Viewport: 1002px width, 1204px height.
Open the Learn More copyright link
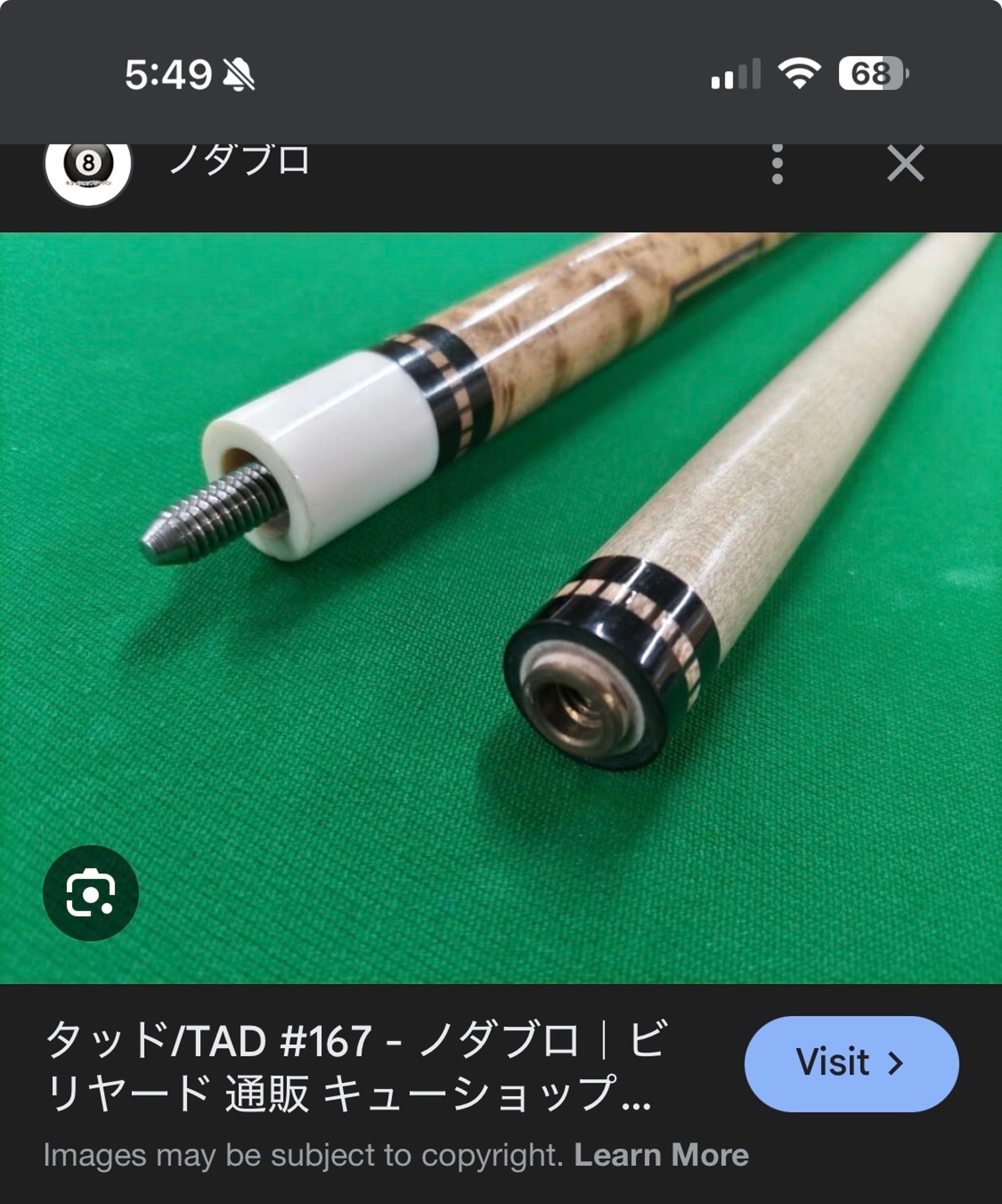tap(661, 1155)
